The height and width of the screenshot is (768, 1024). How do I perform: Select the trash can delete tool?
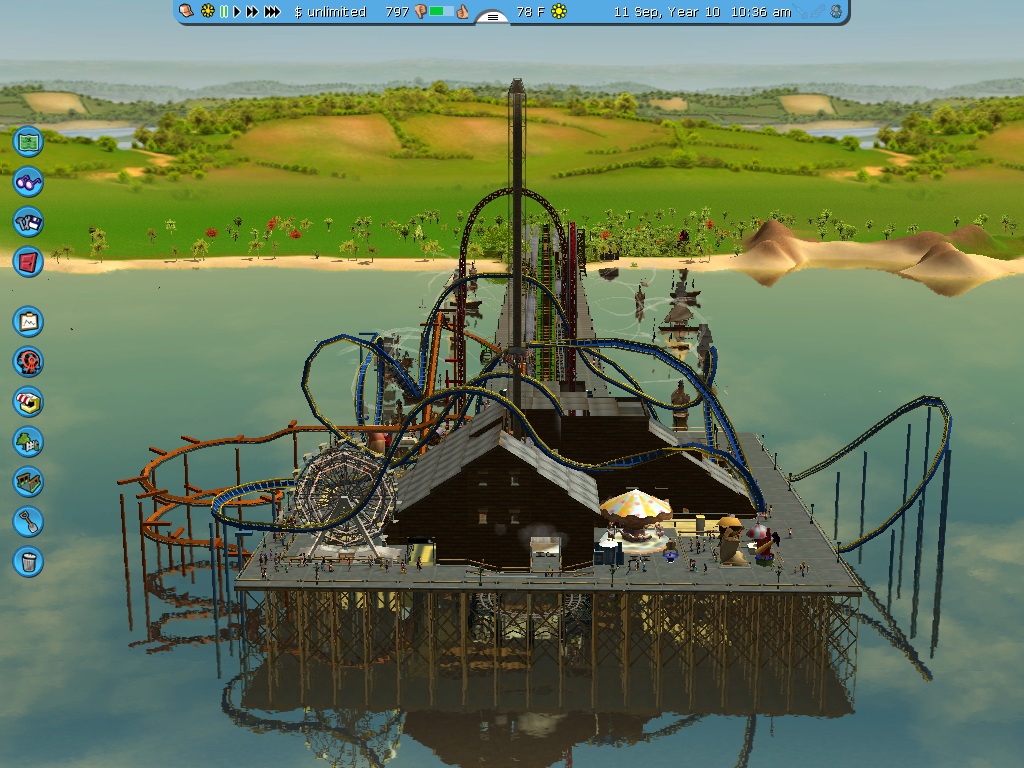[x=29, y=561]
